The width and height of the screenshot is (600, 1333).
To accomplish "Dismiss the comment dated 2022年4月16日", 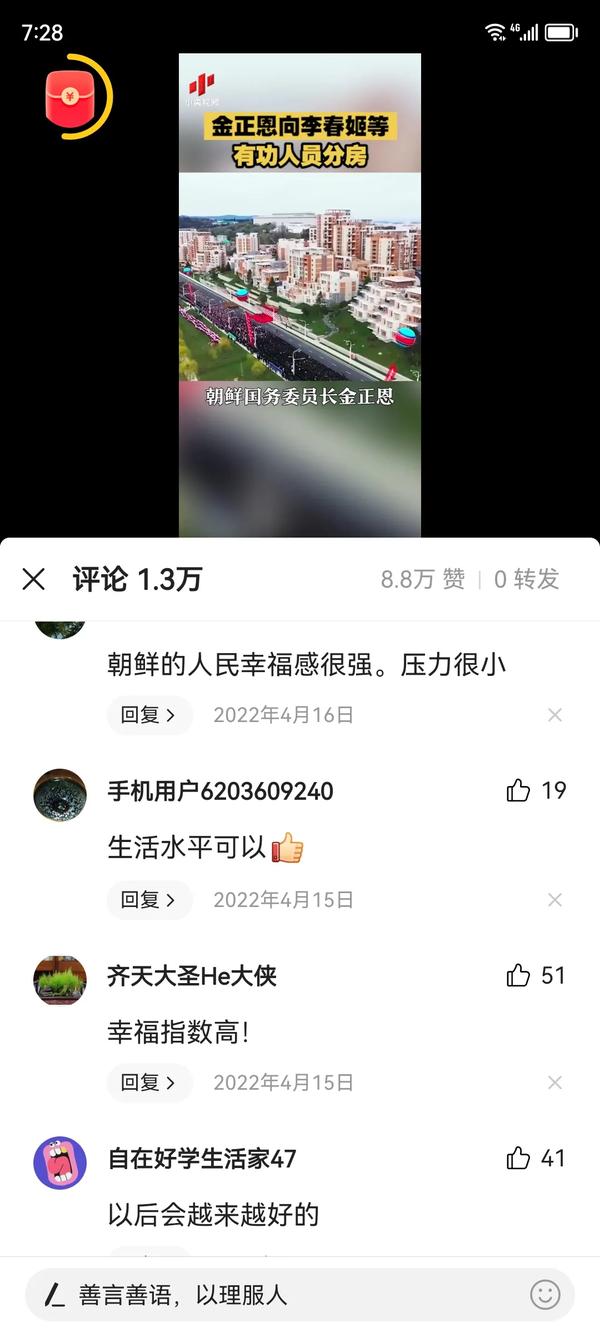I will coord(555,715).
